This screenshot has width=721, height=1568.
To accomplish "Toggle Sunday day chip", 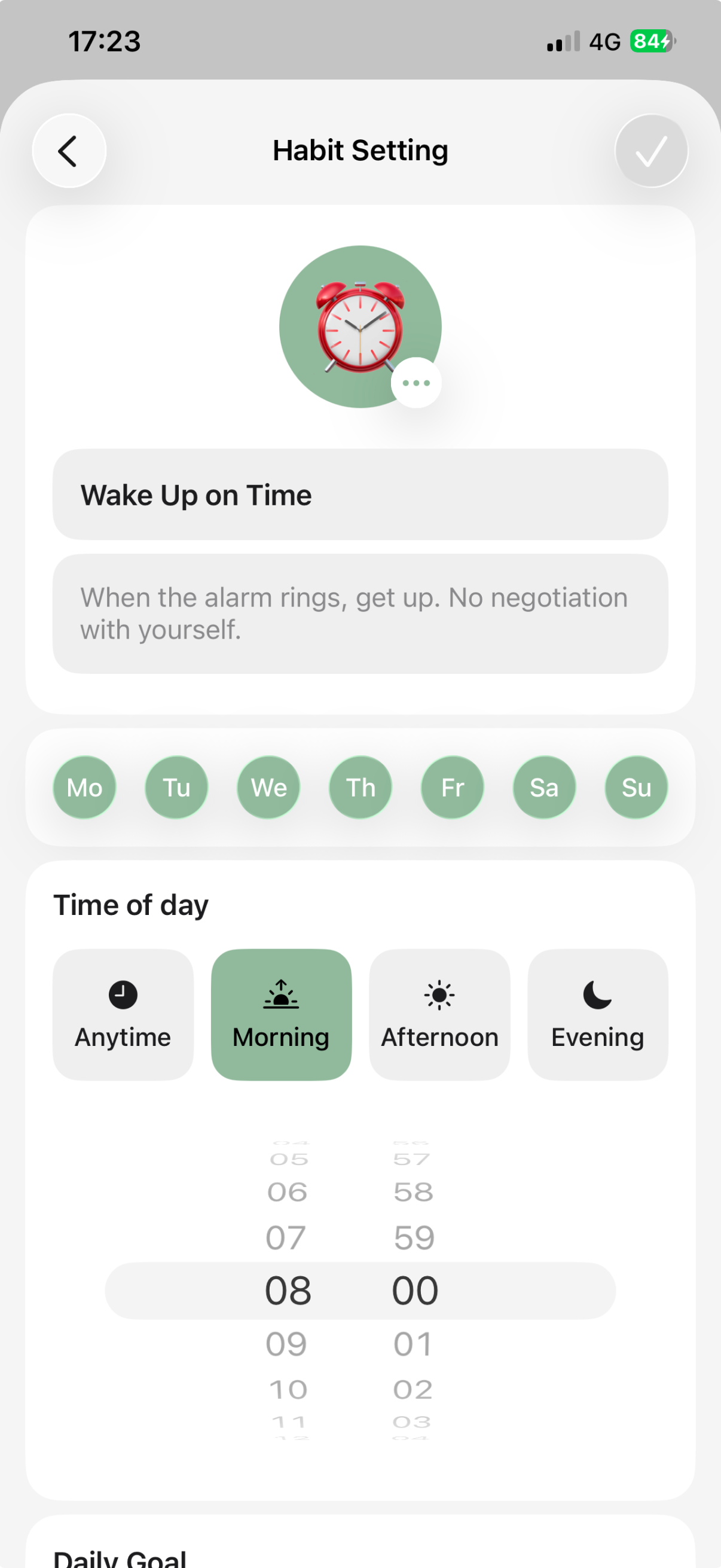I will 636,787.
